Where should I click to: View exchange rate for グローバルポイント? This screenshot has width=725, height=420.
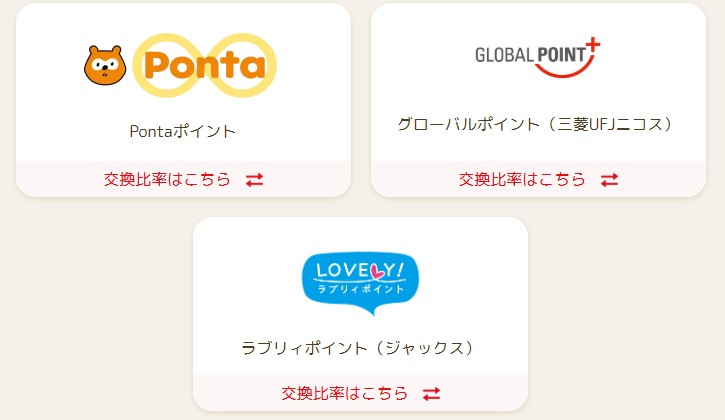(538, 180)
